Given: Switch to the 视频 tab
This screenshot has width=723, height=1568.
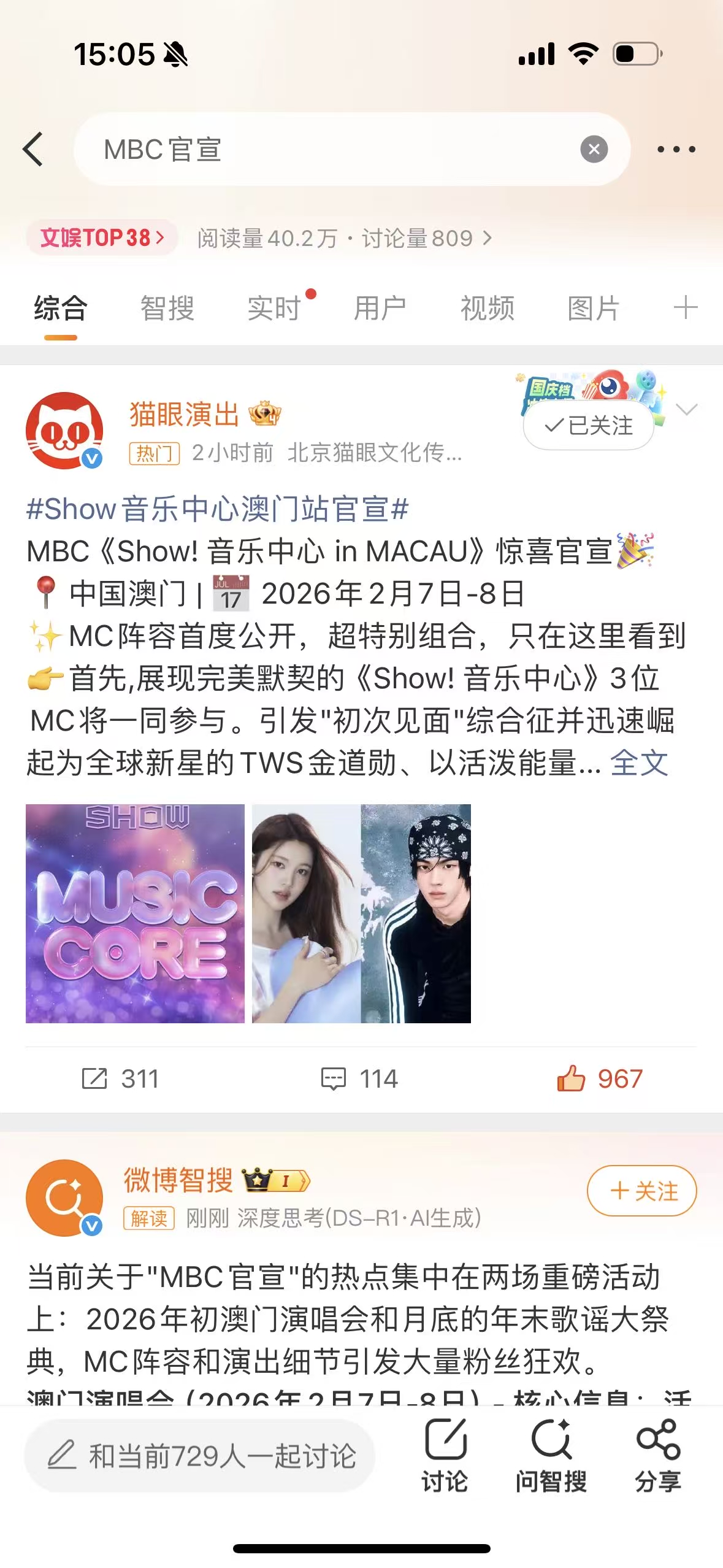Looking at the screenshot, I should click(487, 308).
